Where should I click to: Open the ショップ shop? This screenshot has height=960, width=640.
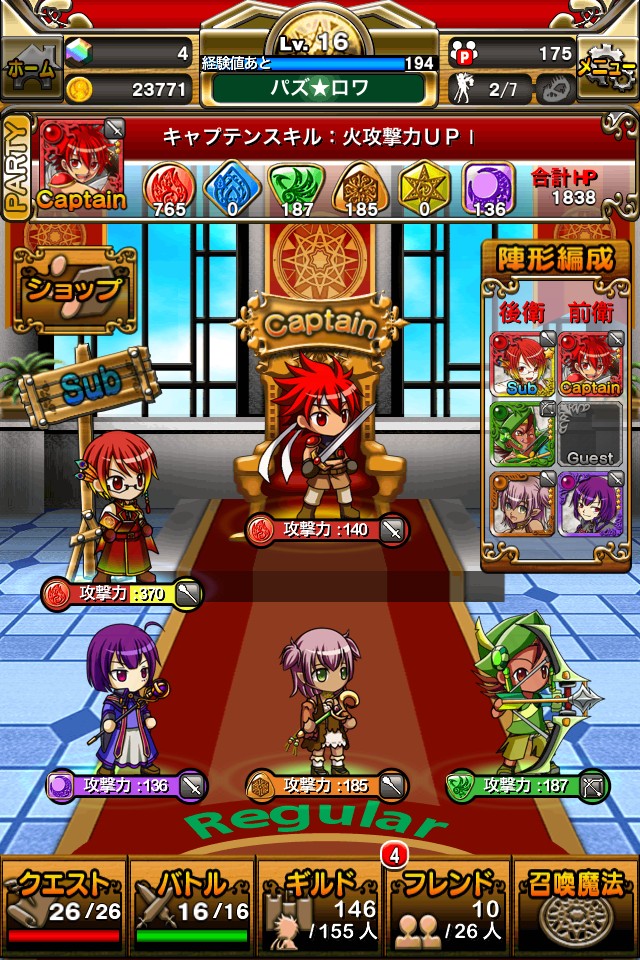click(74, 291)
